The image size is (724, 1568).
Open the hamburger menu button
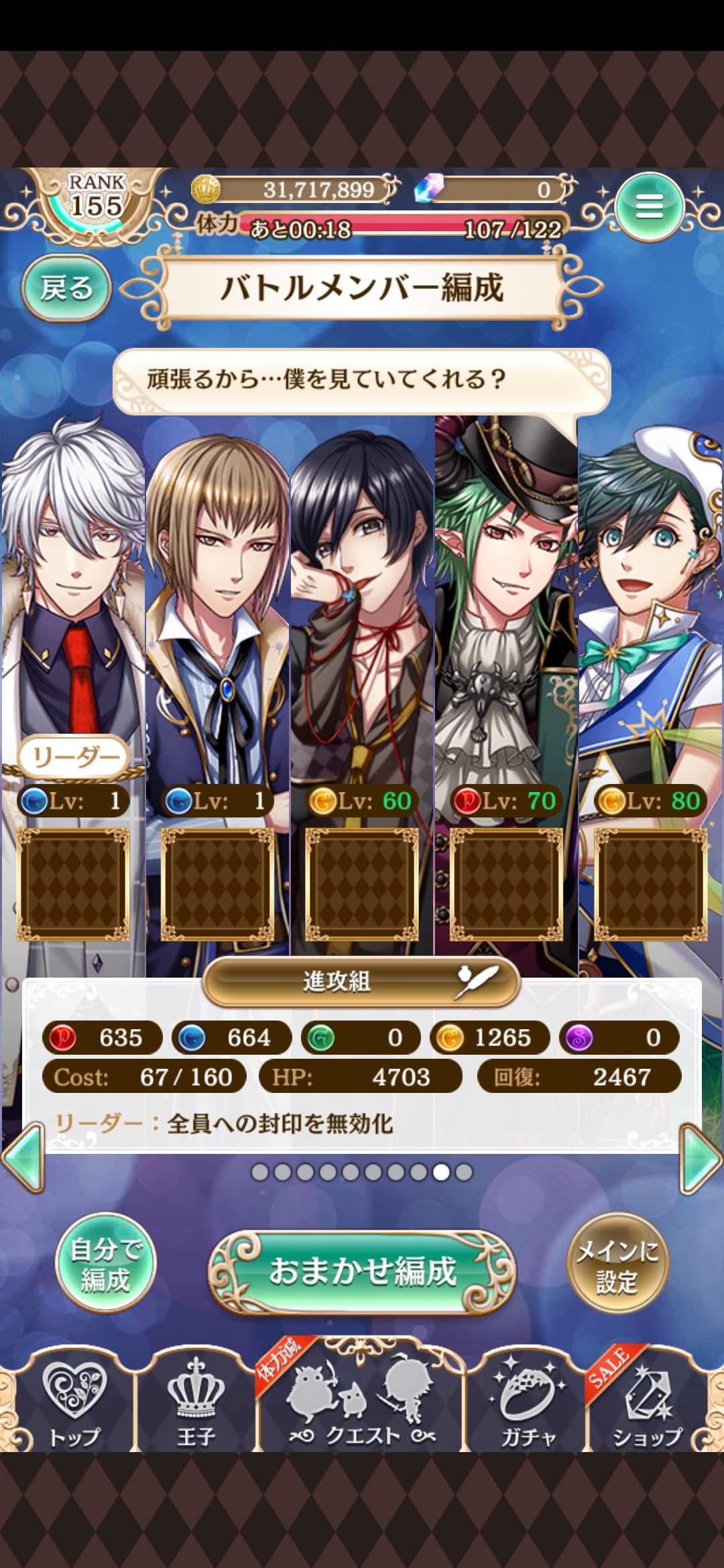(x=649, y=206)
